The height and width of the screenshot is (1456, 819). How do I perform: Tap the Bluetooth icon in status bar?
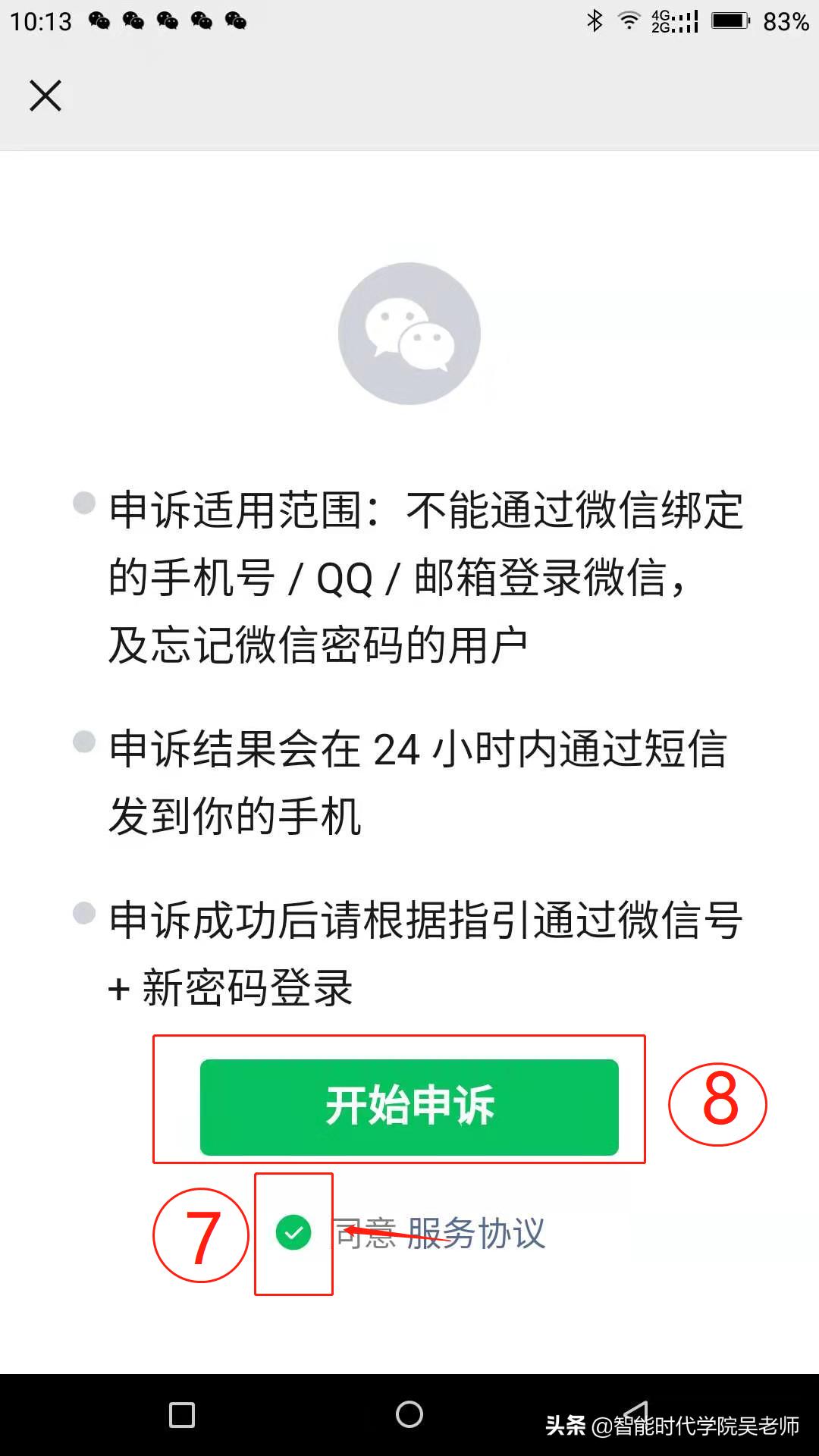595,20
